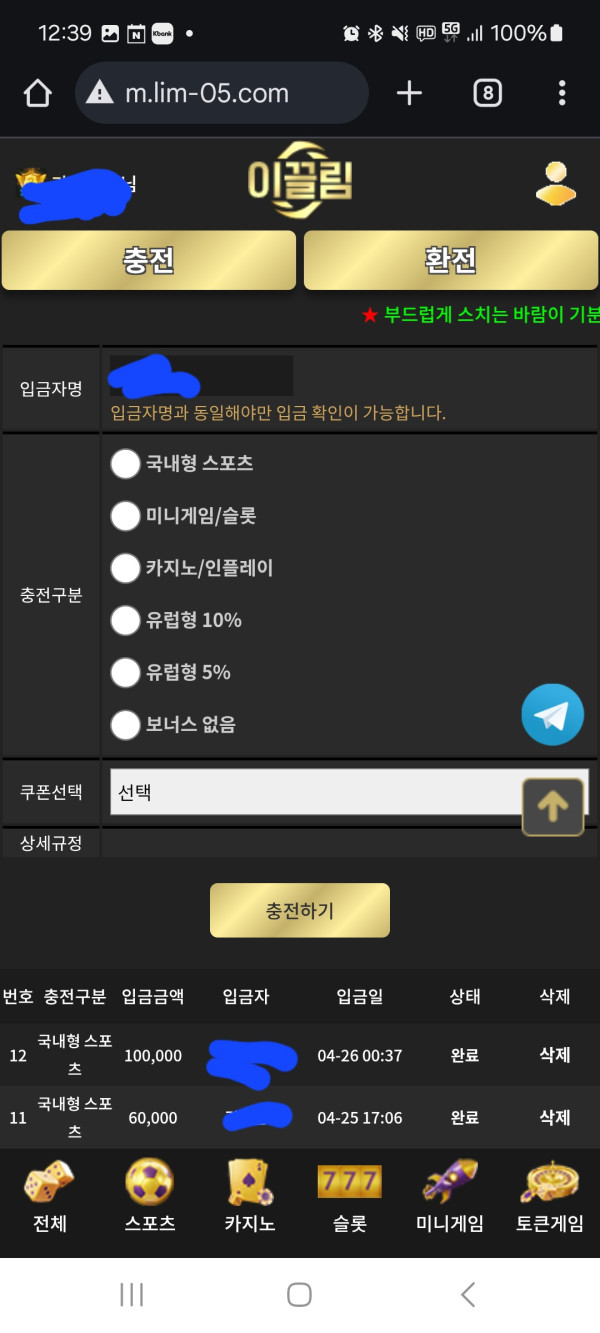Switch to the 충전 tab
The image size is (600, 1333).
pyautogui.click(x=149, y=260)
